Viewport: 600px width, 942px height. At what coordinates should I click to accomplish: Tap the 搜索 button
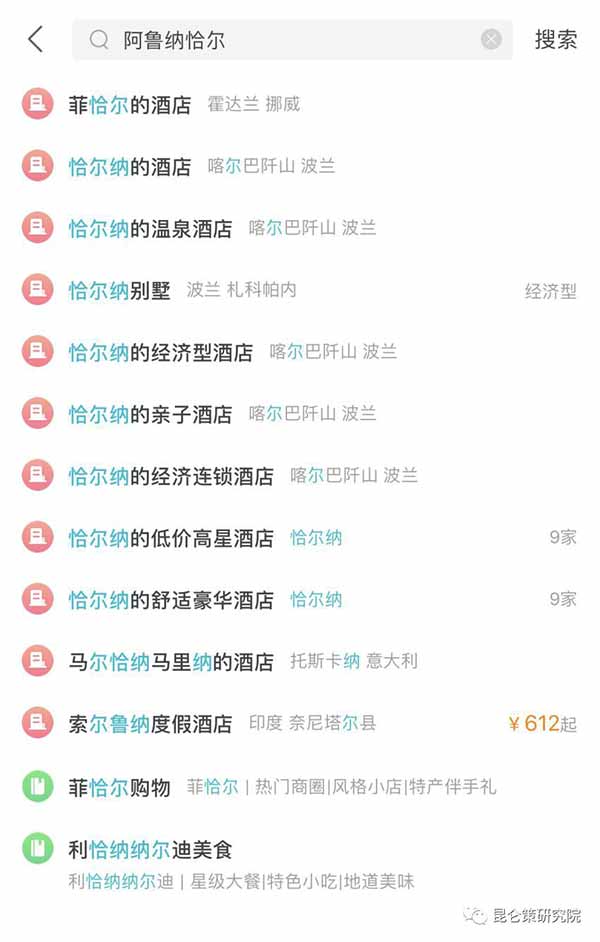[x=556, y=40]
